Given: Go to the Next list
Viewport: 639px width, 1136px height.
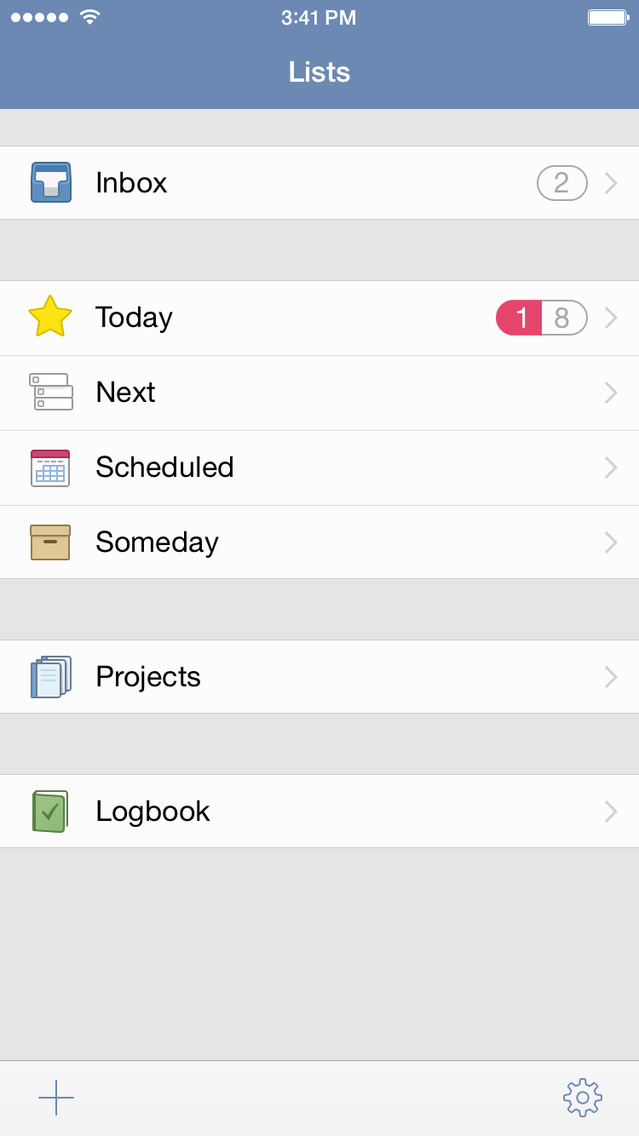Looking at the screenshot, I should pyautogui.click(x=319, y=393).
